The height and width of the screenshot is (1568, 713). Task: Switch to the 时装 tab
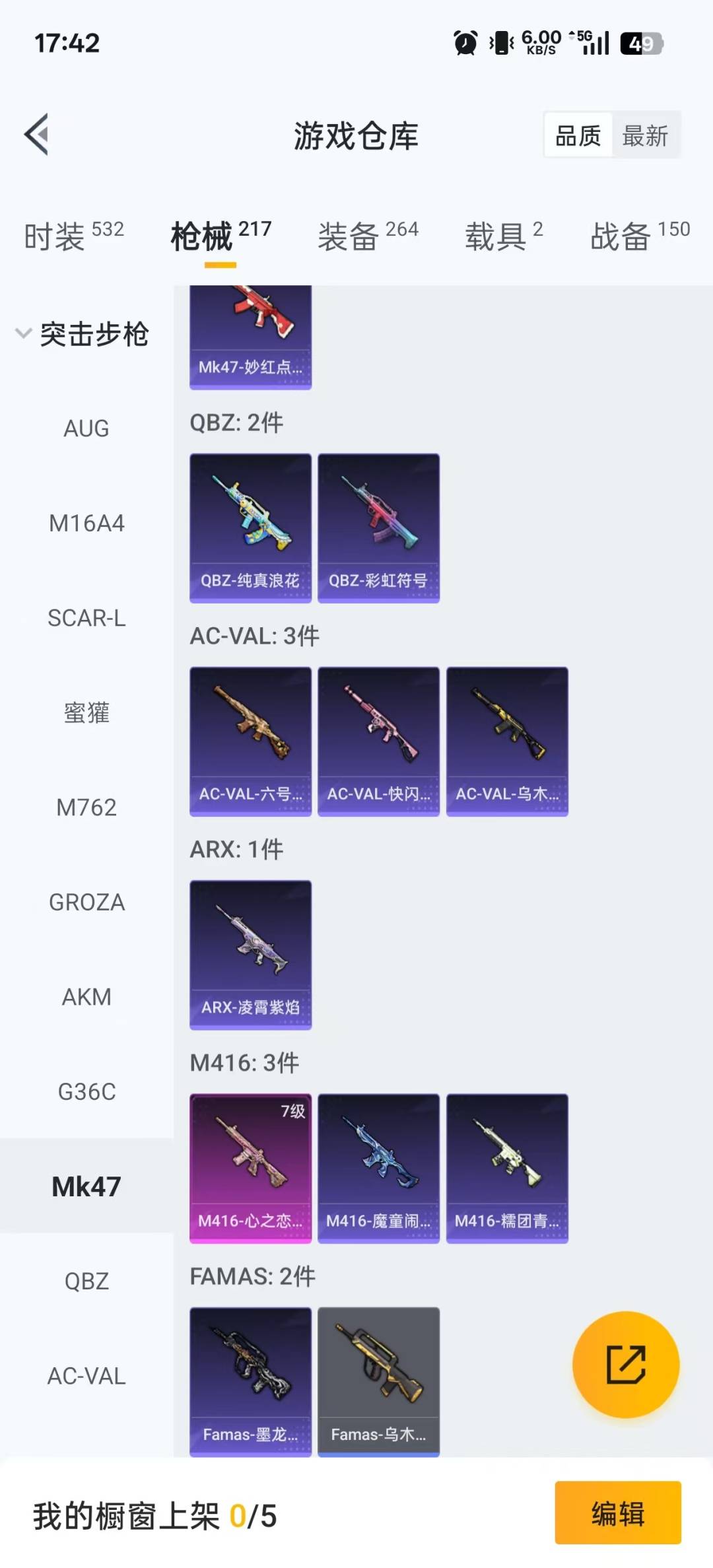pyautogui.click(x=73, y=236)
